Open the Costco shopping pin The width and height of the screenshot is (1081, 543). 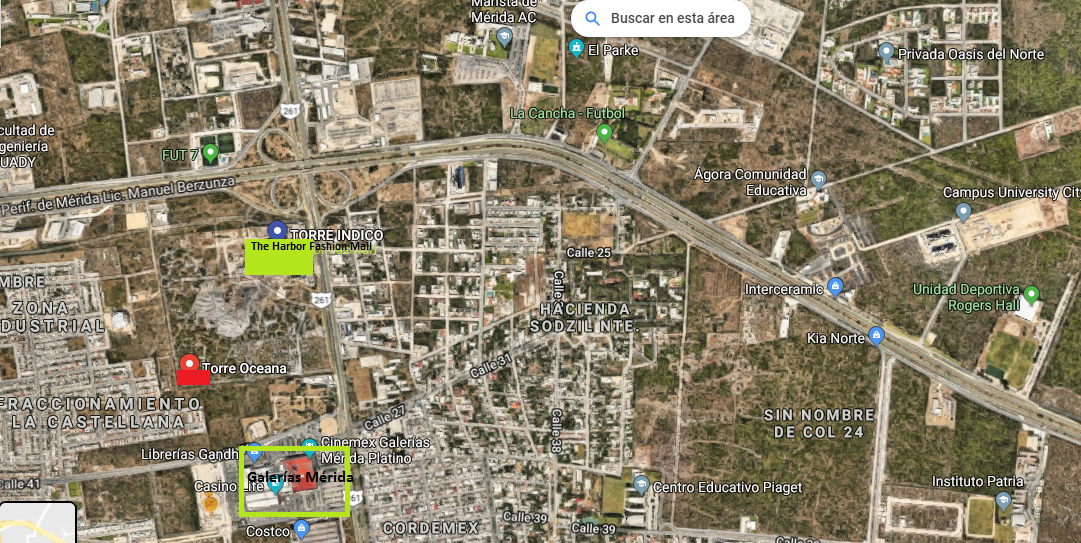pos(300,529)
